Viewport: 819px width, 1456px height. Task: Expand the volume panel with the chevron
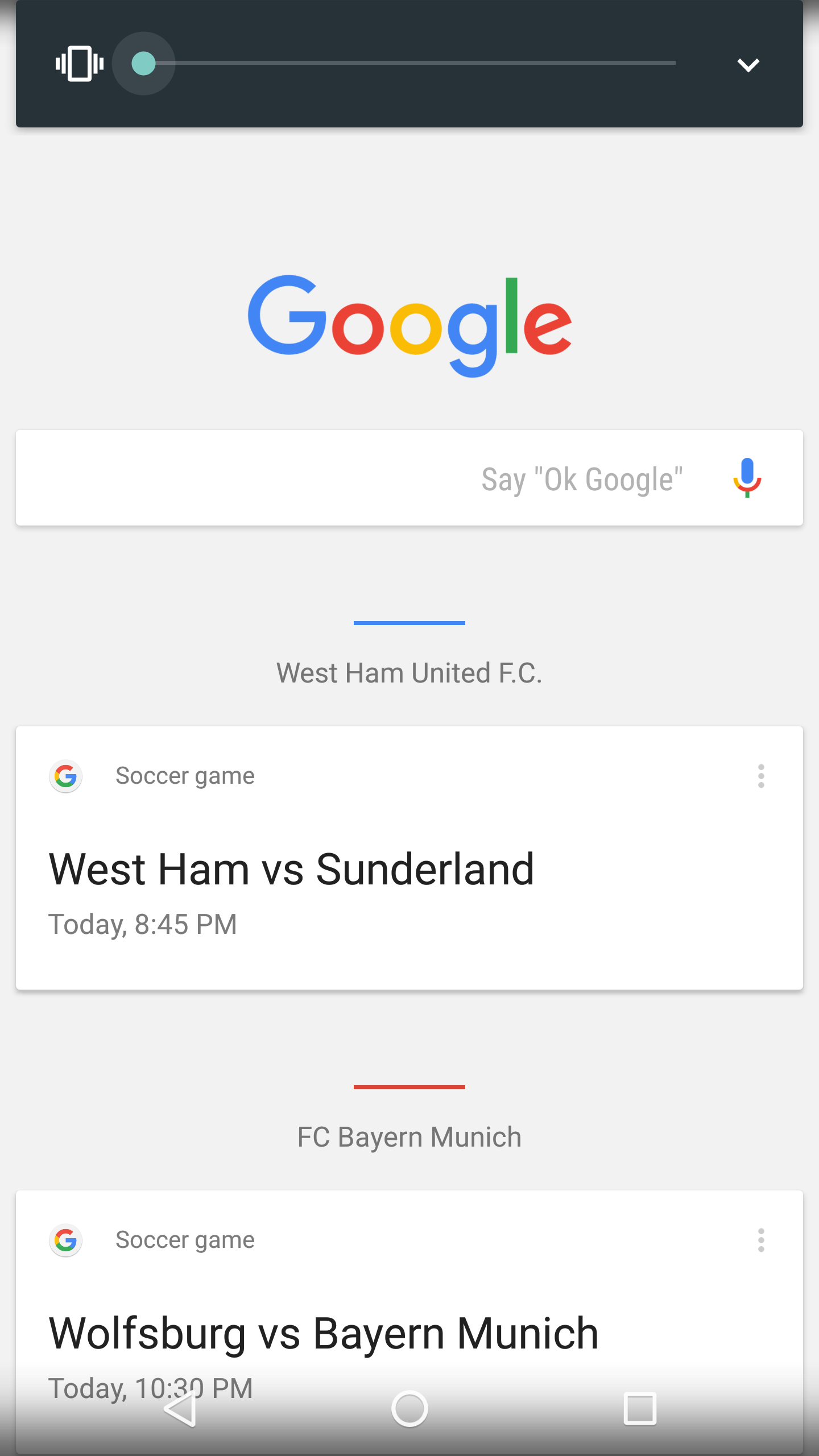(748, 65)
